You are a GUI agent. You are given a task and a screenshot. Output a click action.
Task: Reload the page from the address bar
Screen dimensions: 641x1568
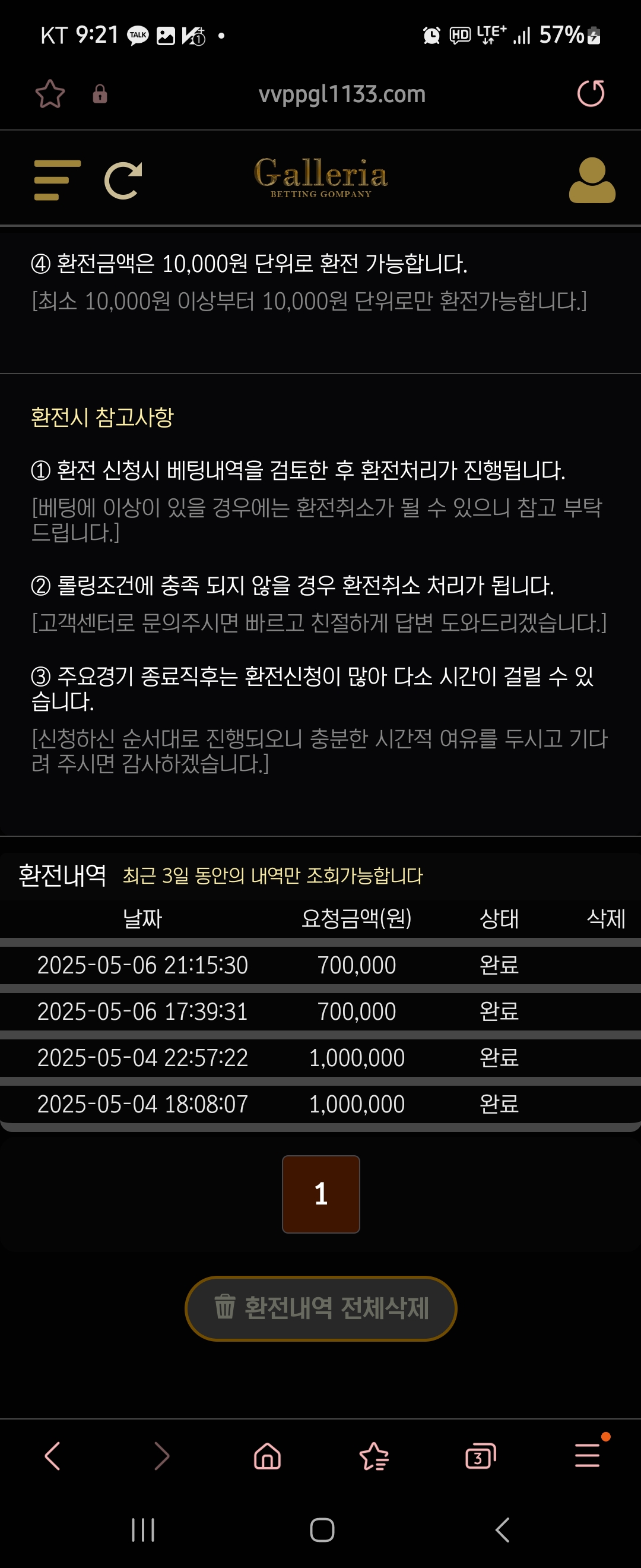590,94
